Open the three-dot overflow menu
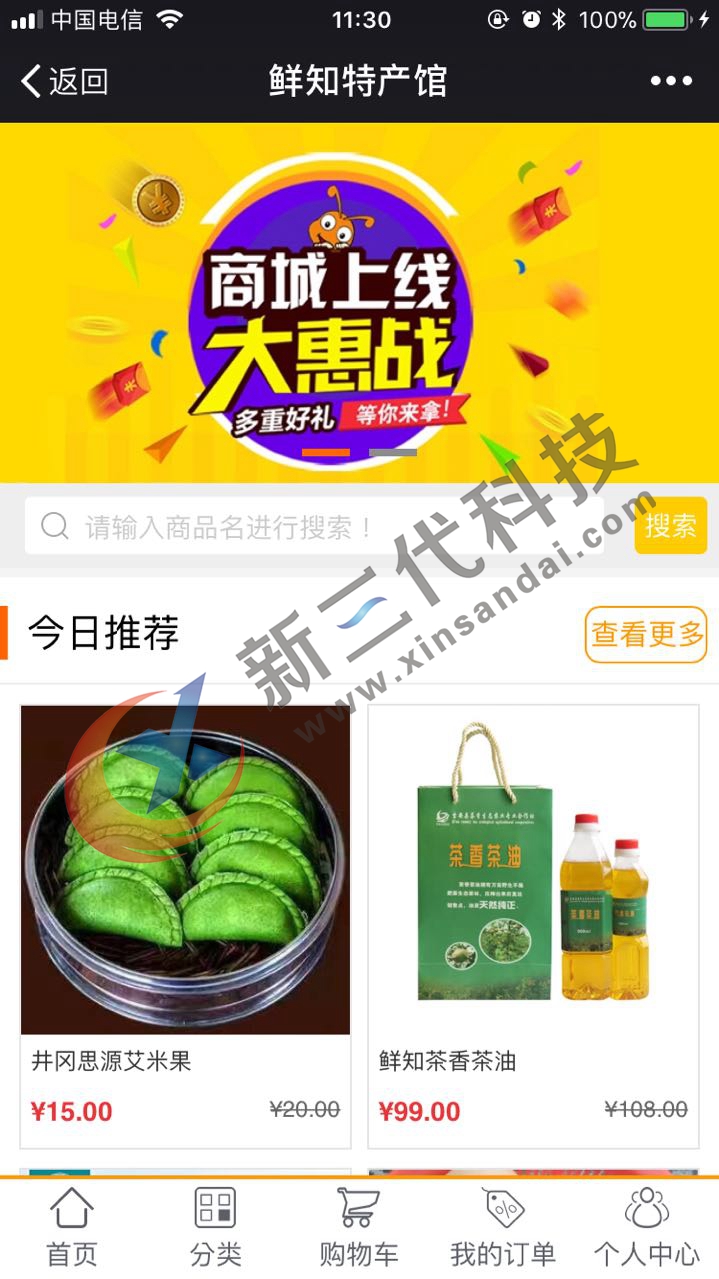This screenshot has height=1279, width=719. pyautogui.click(x=671, y=81)
